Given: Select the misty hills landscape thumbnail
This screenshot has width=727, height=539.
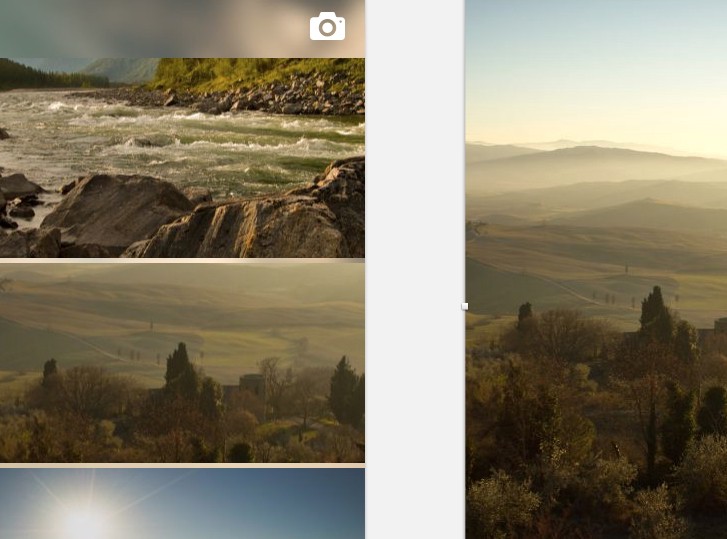Looking at the screenshot, I should click(x=182, y=362).
